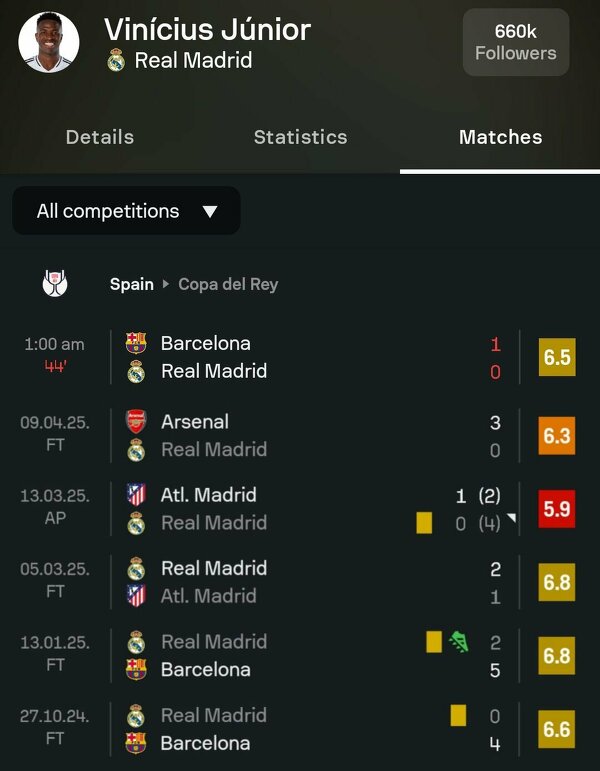The image size is (600, 771).
Task: Open Atl. Madrid vs Real Madrid 13.03.25 match
Action: pyautogui.click(x=300, y=508)
